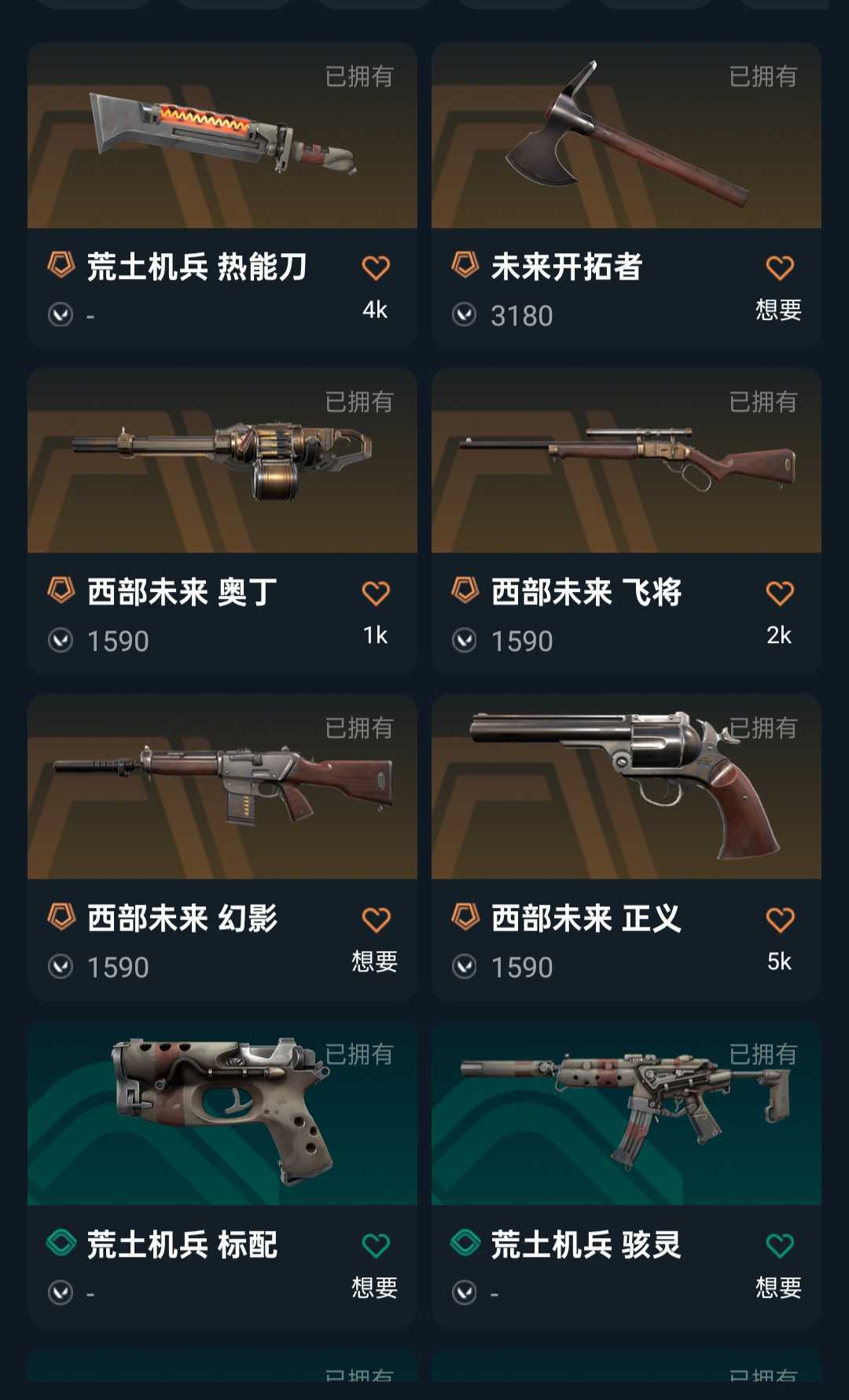
Task: Tap the green heart on 荒土机兵 标配
Action: click(x=376, y=1245)
